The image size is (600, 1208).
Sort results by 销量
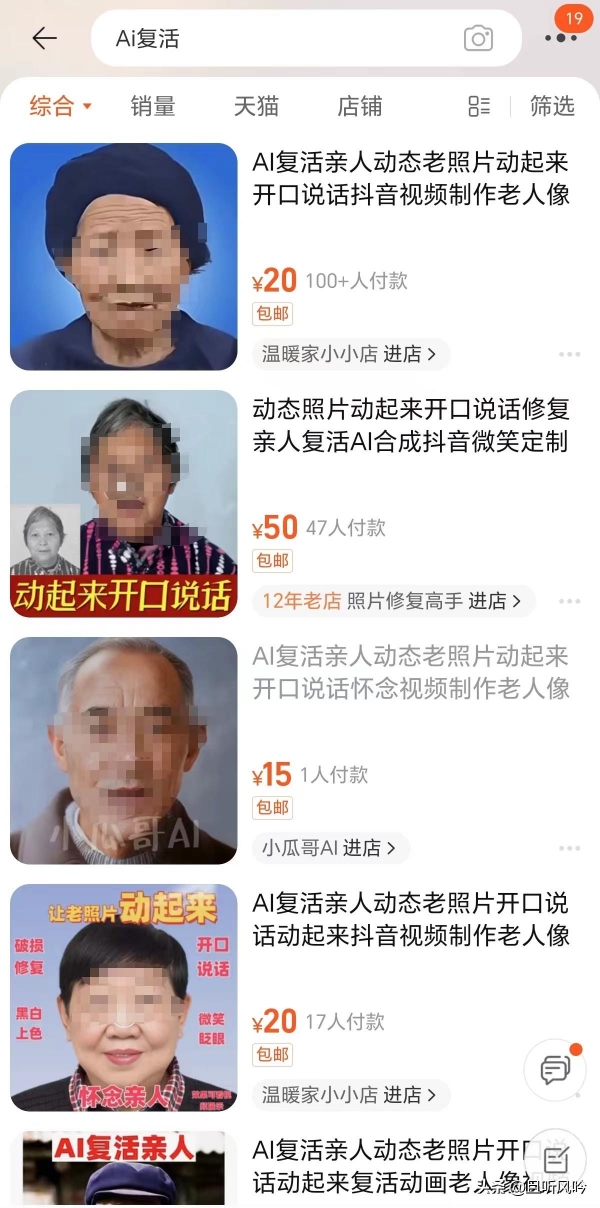pyautogui.click(x=153, y=106)
